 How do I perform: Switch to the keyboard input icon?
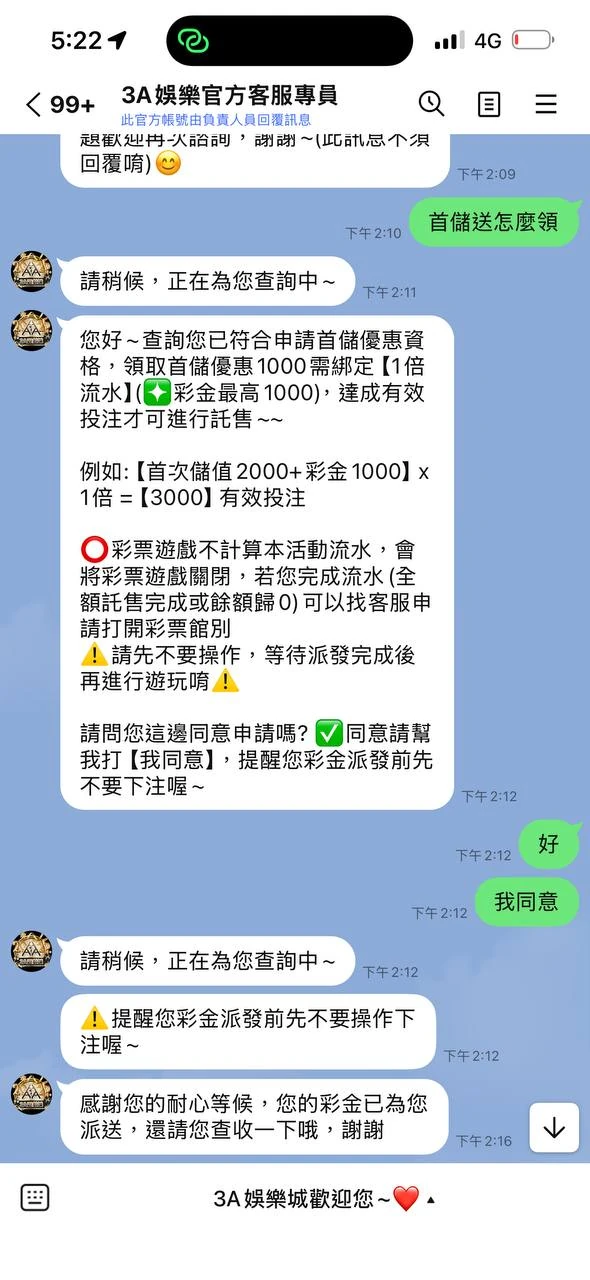point(35,1197)
